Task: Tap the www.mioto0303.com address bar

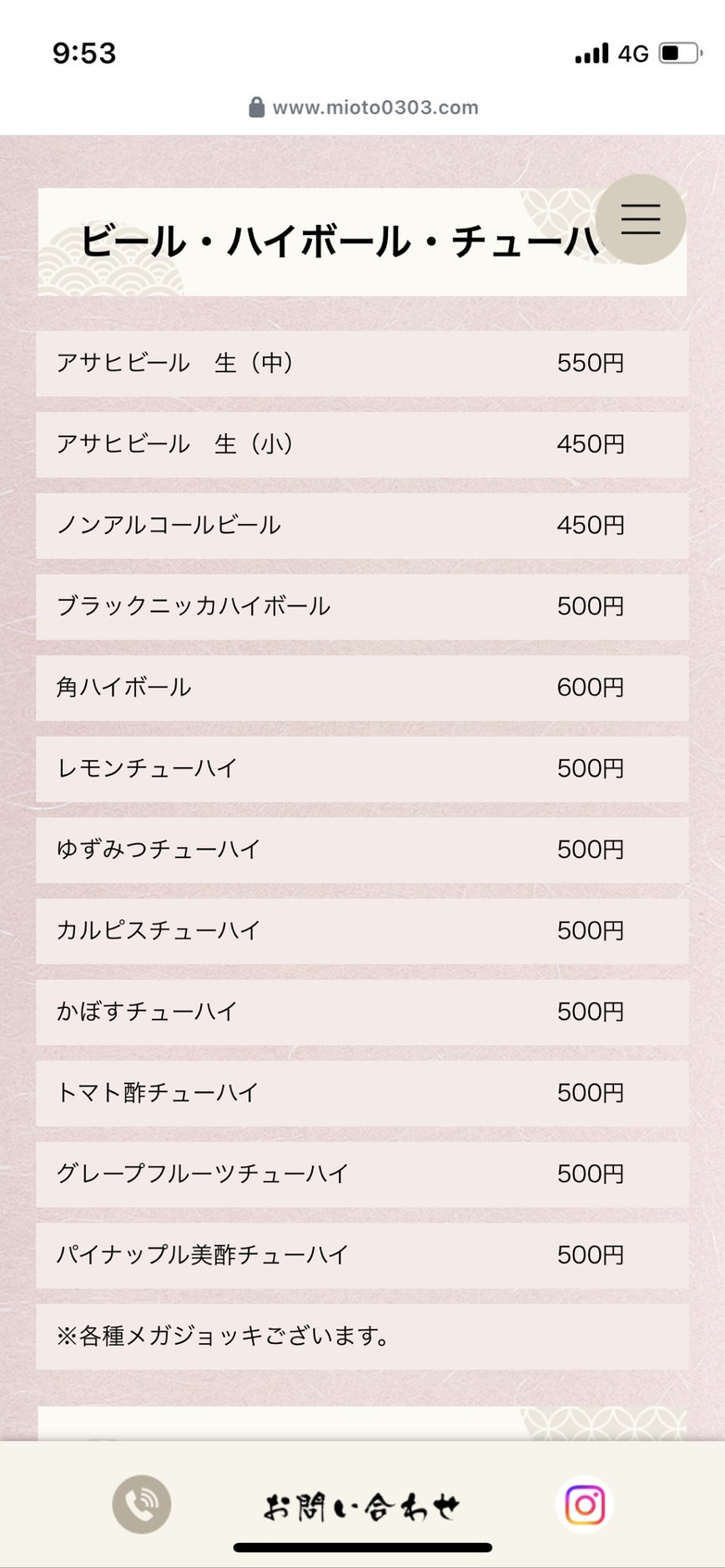Action: point(363,107)
